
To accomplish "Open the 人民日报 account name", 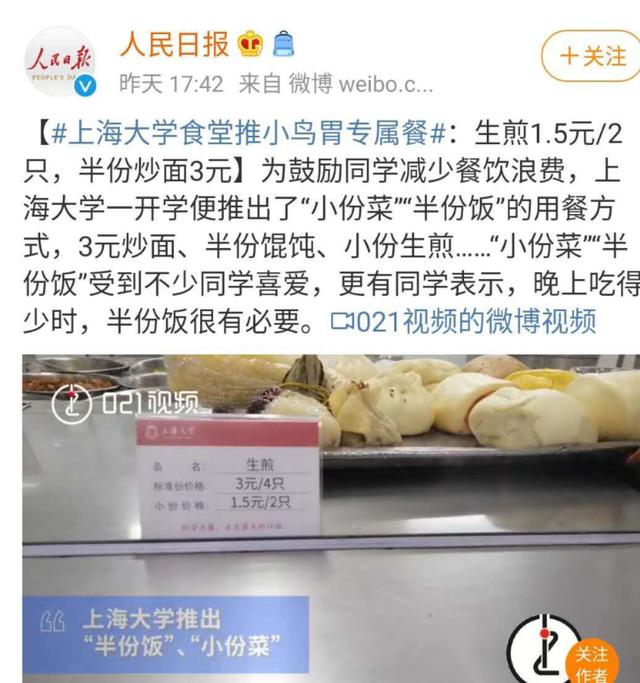I will click(176, 43).
